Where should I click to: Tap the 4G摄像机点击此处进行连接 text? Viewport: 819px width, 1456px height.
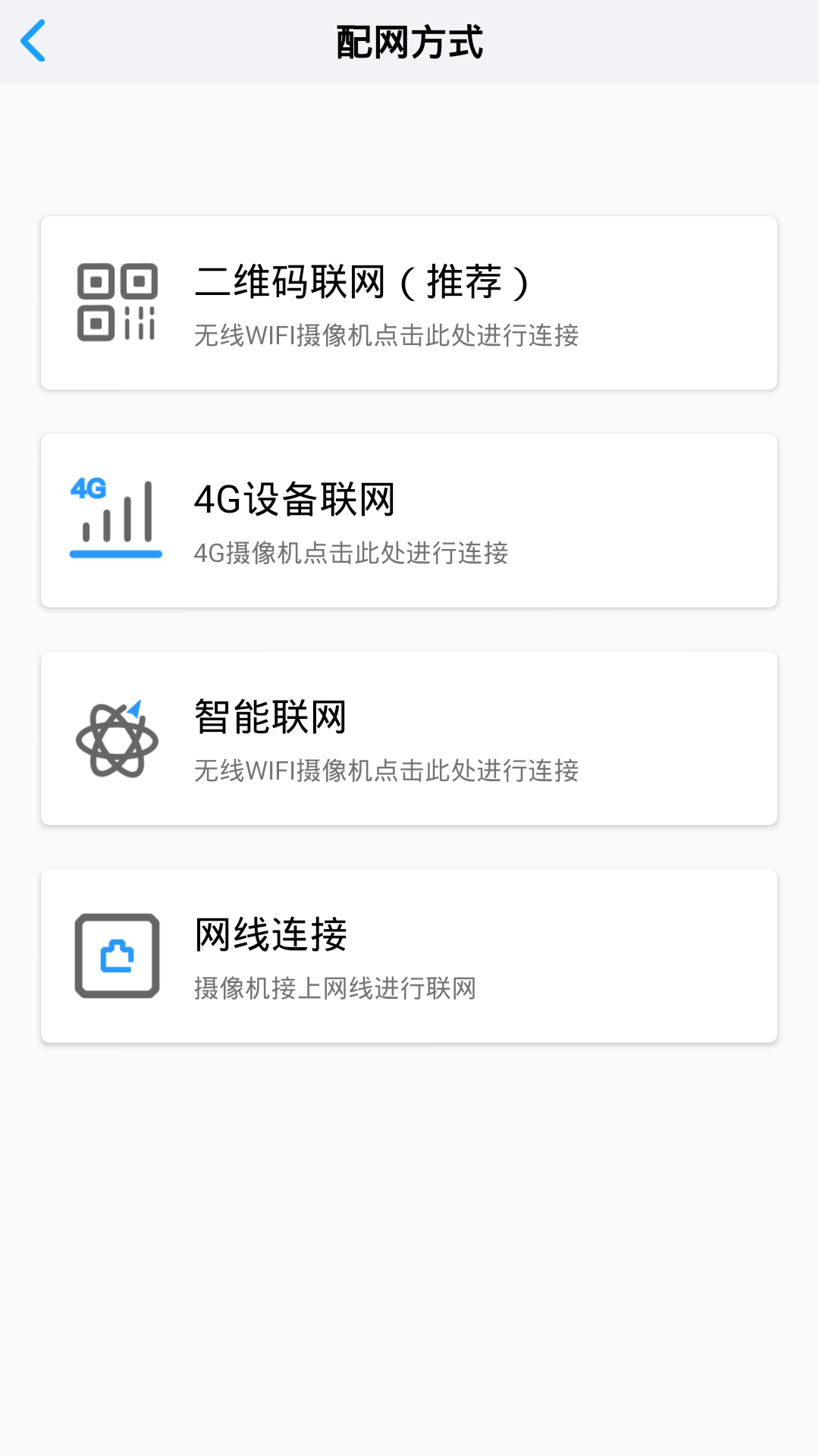[353, 554]
